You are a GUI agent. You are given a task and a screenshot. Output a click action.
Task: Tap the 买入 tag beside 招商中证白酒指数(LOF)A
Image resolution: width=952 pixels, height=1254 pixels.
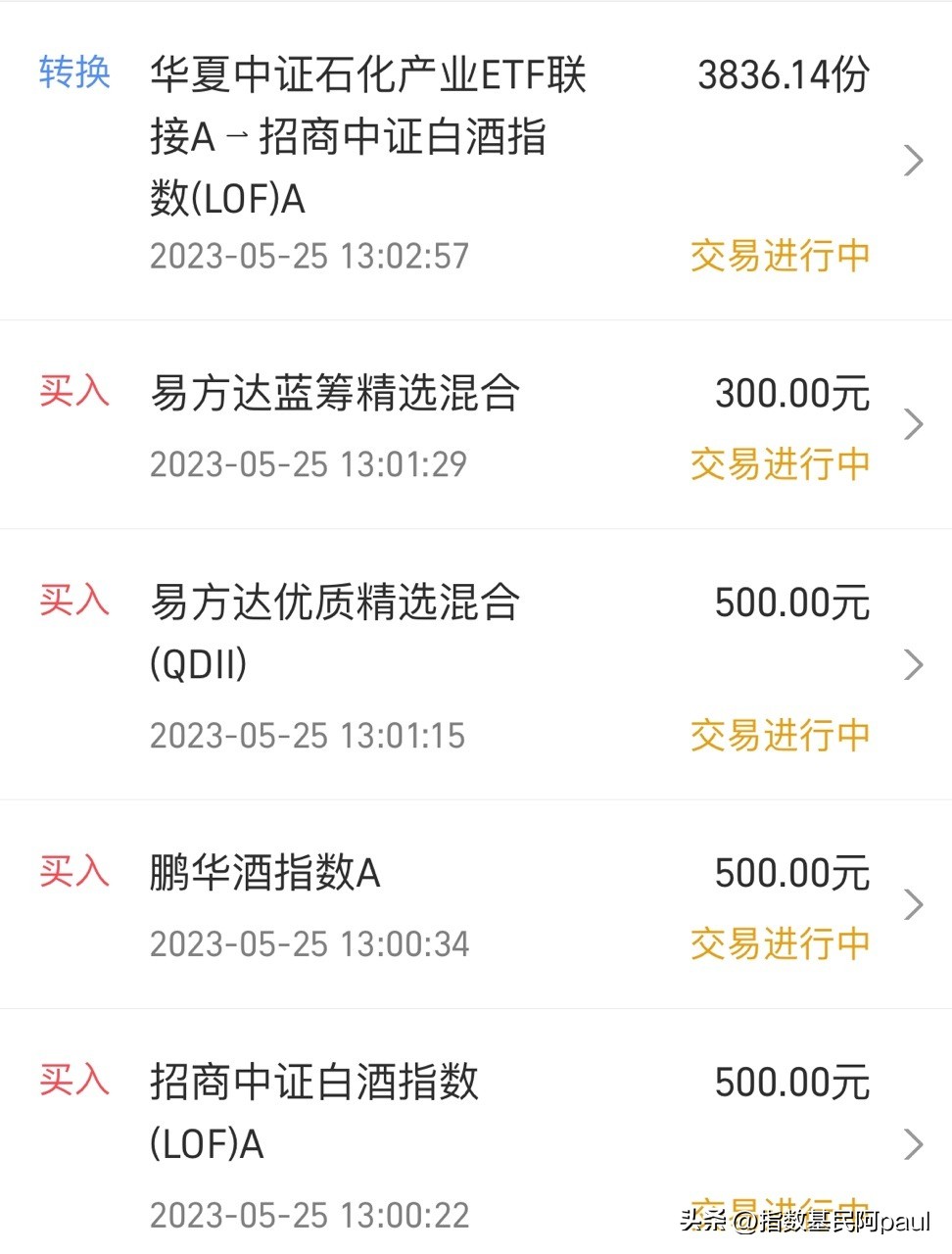point(73,1082)
